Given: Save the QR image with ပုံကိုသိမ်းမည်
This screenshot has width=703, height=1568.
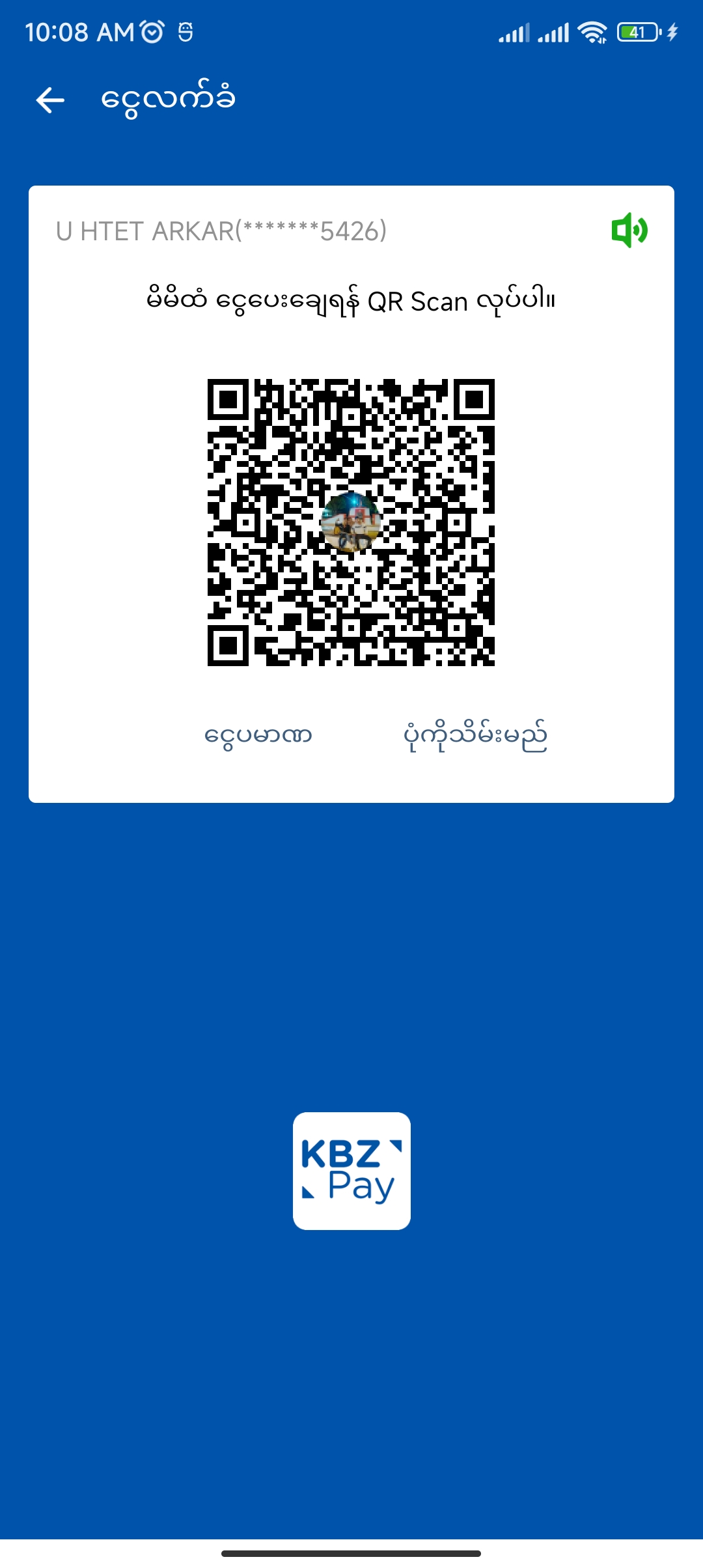Looking at the screenshot, I should coord(475,736).
